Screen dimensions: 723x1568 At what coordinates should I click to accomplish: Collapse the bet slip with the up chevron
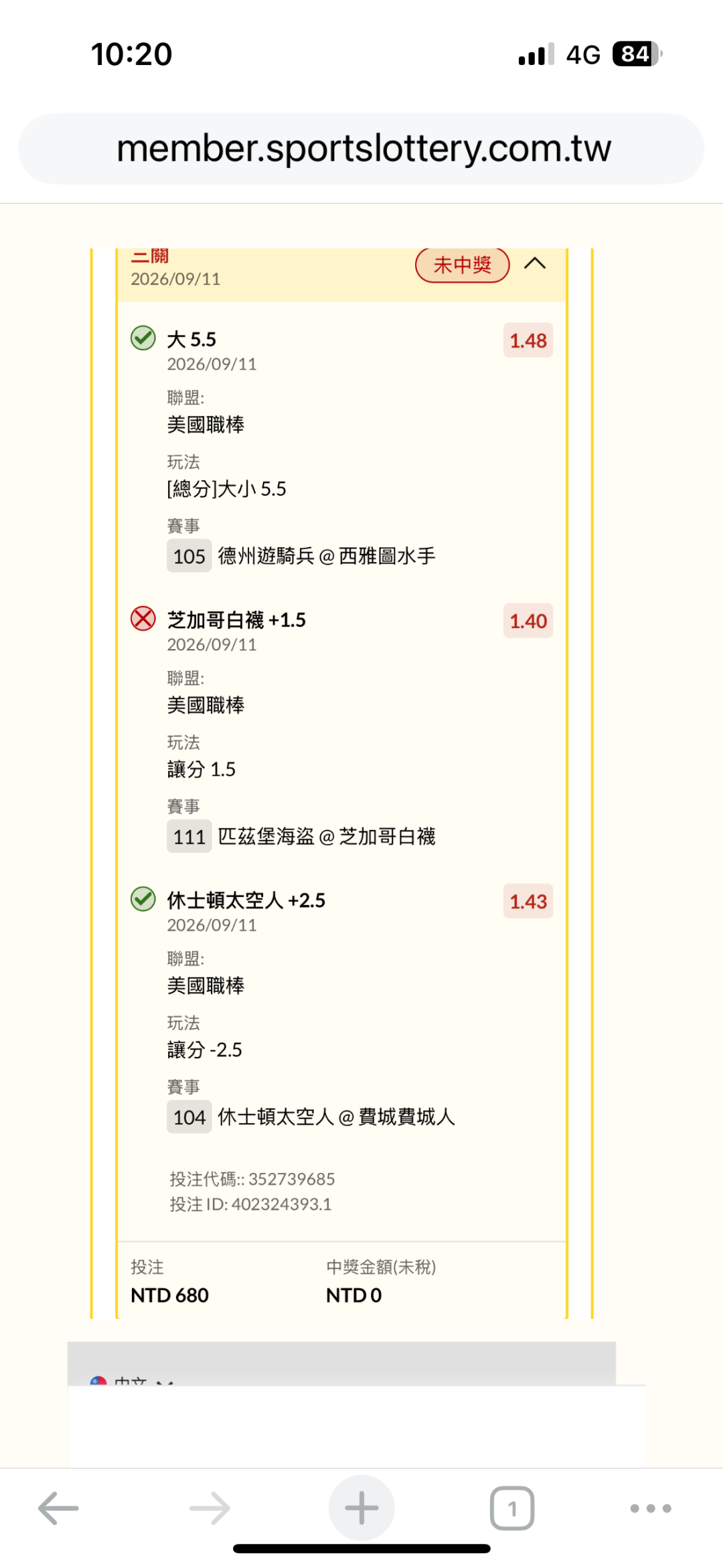(535, 264)
